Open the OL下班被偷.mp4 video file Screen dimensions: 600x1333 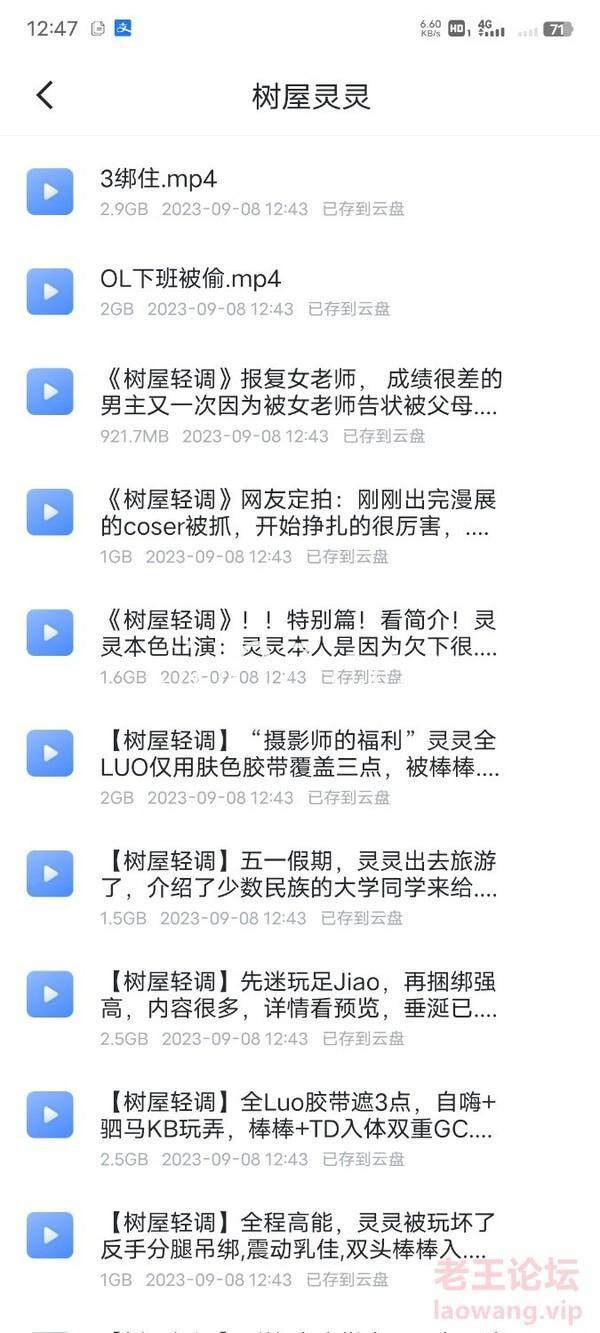point(300,291)
